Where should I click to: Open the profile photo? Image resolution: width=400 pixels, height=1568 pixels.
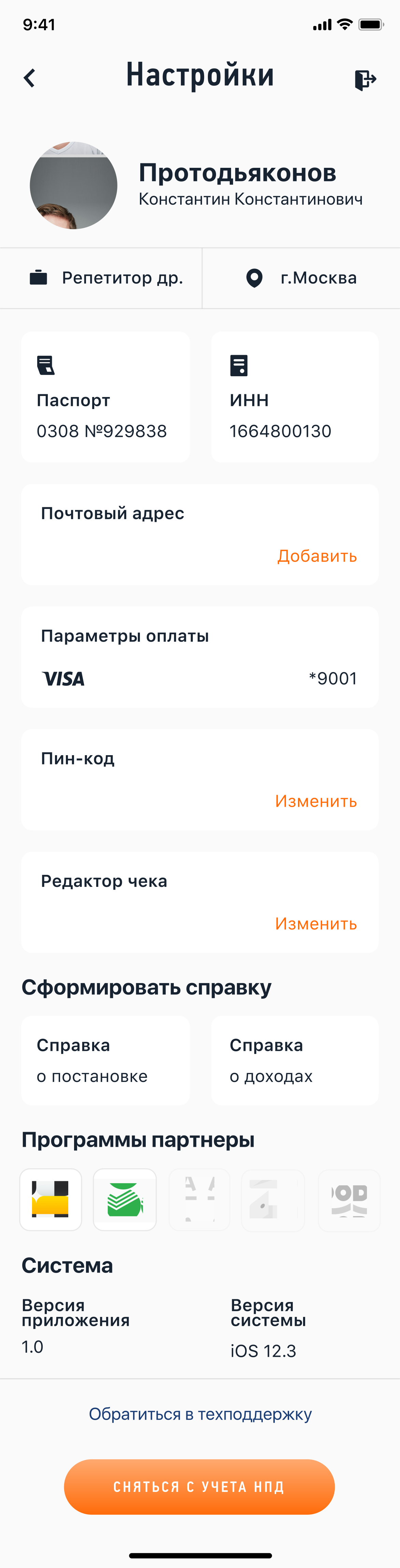[x=74, y=186]
